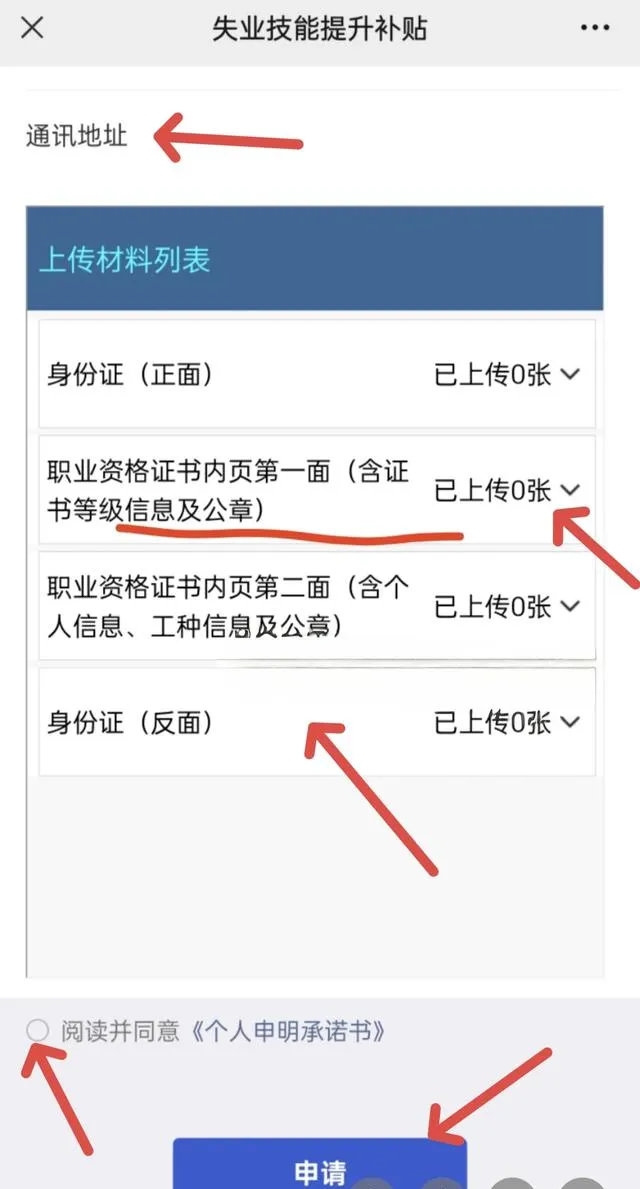Open the three-dot overflow menu
This screenshot has height=1189, width=640.
coord(594,28)
